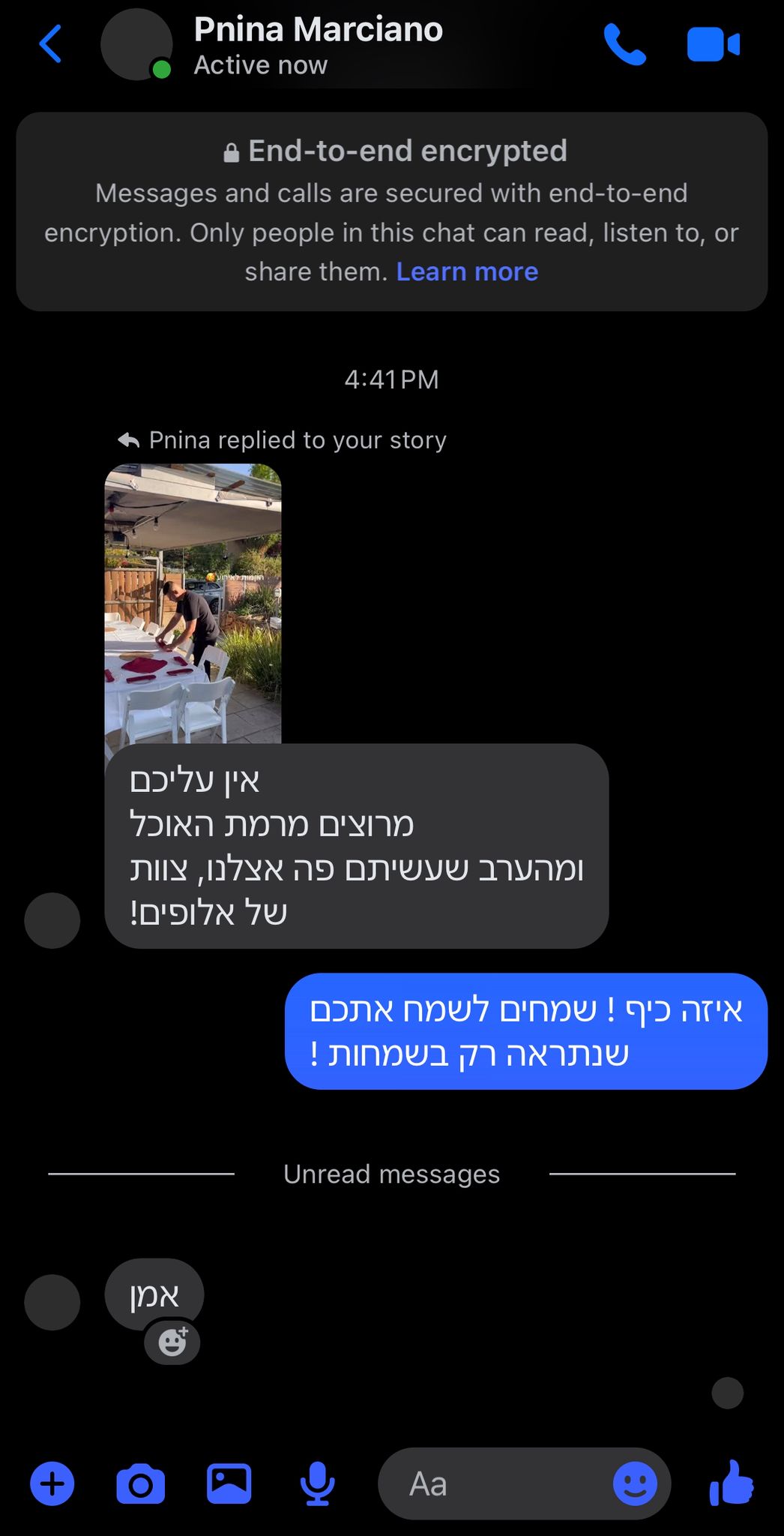The width and height of the screenshot is (784, 1536).
Task: Add a reaction to the אמן message
Action: point(172,1342)
